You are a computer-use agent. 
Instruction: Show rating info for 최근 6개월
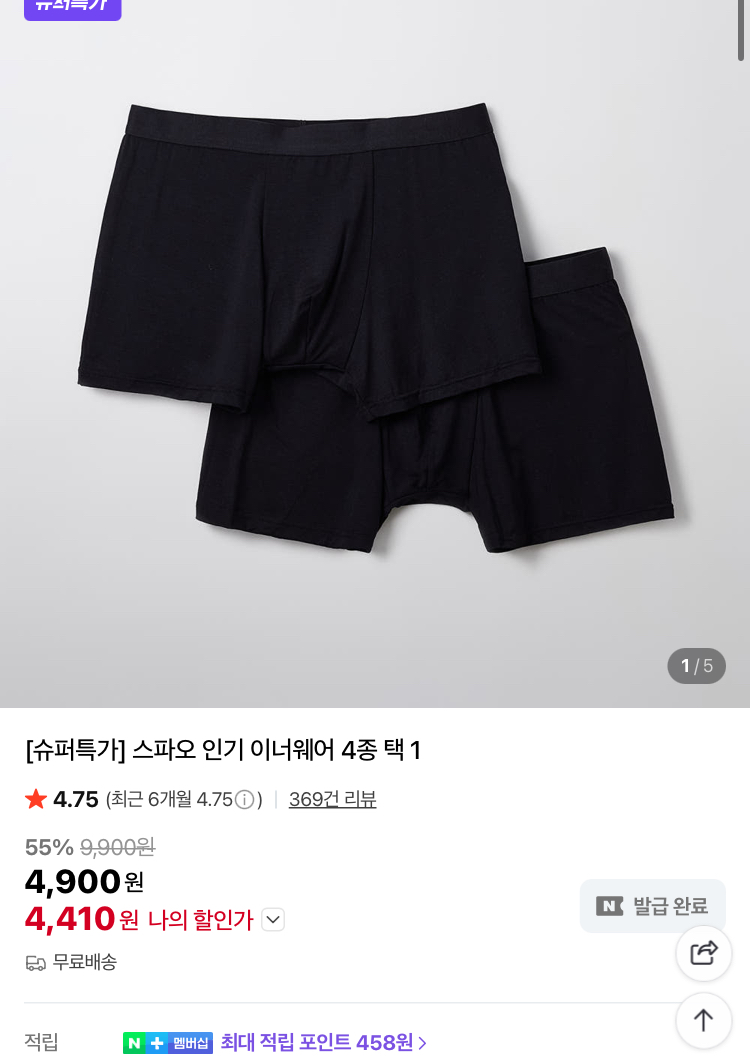tap(244, 800)
